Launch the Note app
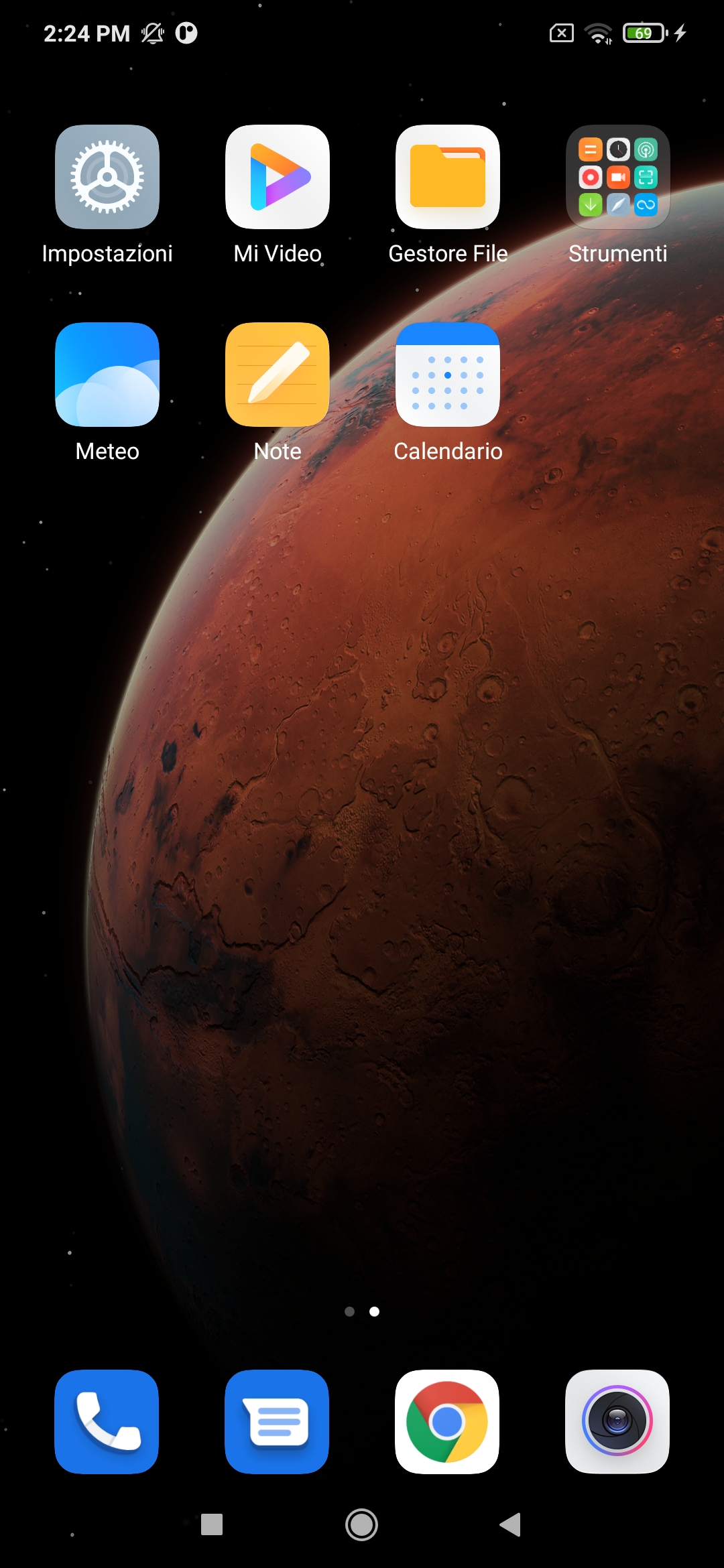Screen dimensions: 724x1568 coord(278,375)
